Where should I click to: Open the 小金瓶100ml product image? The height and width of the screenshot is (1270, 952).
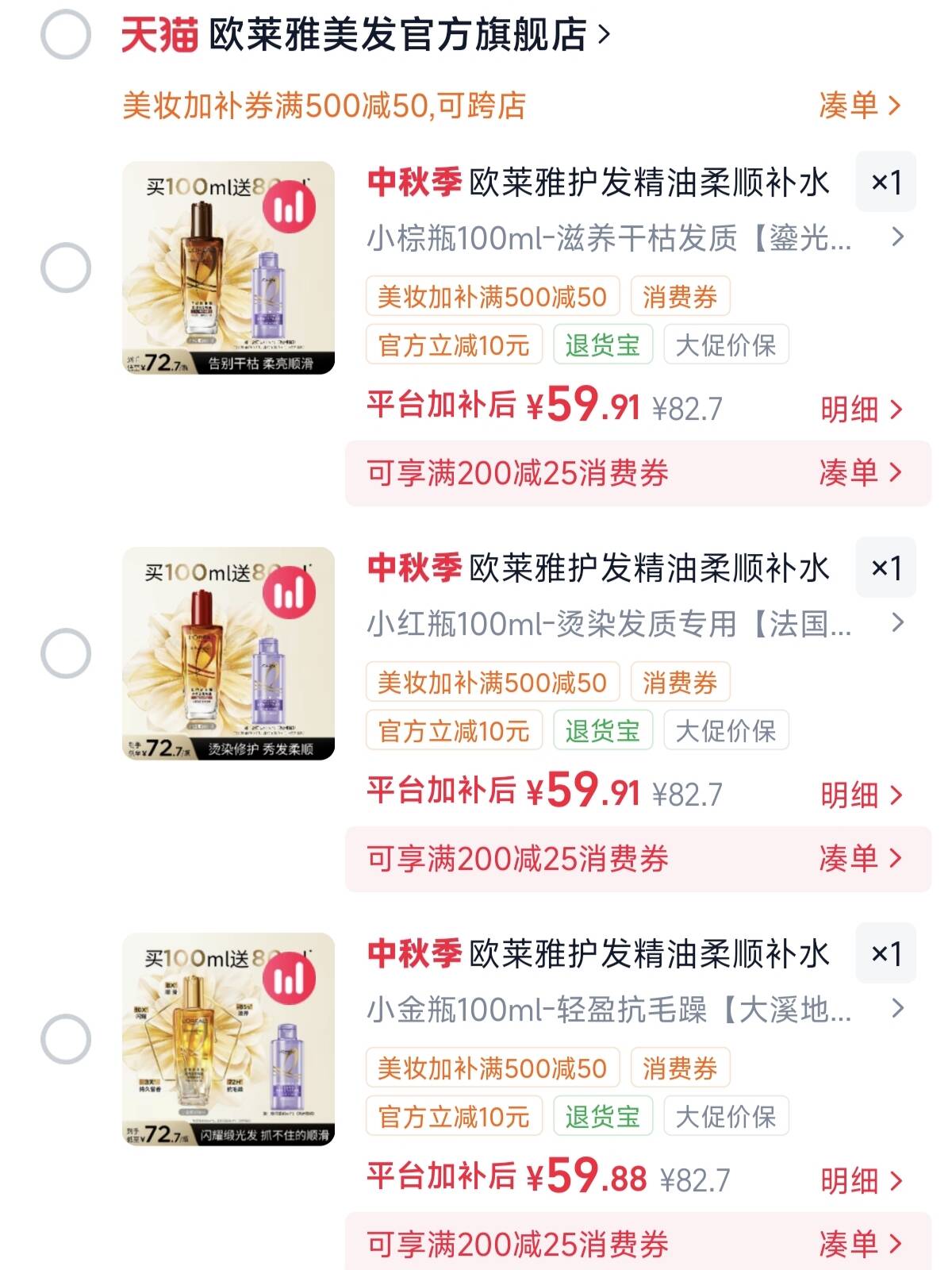[x=228, y=1039]
